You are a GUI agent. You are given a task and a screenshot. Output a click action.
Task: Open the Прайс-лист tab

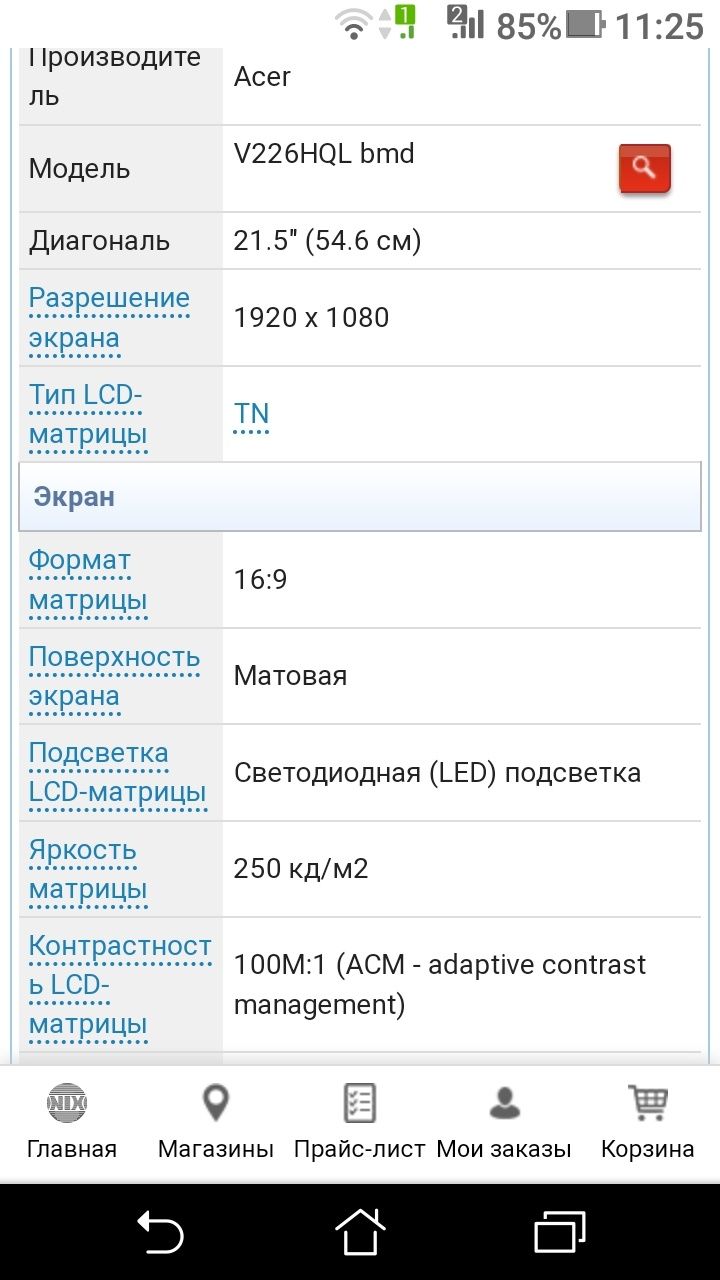(360, 1123)
